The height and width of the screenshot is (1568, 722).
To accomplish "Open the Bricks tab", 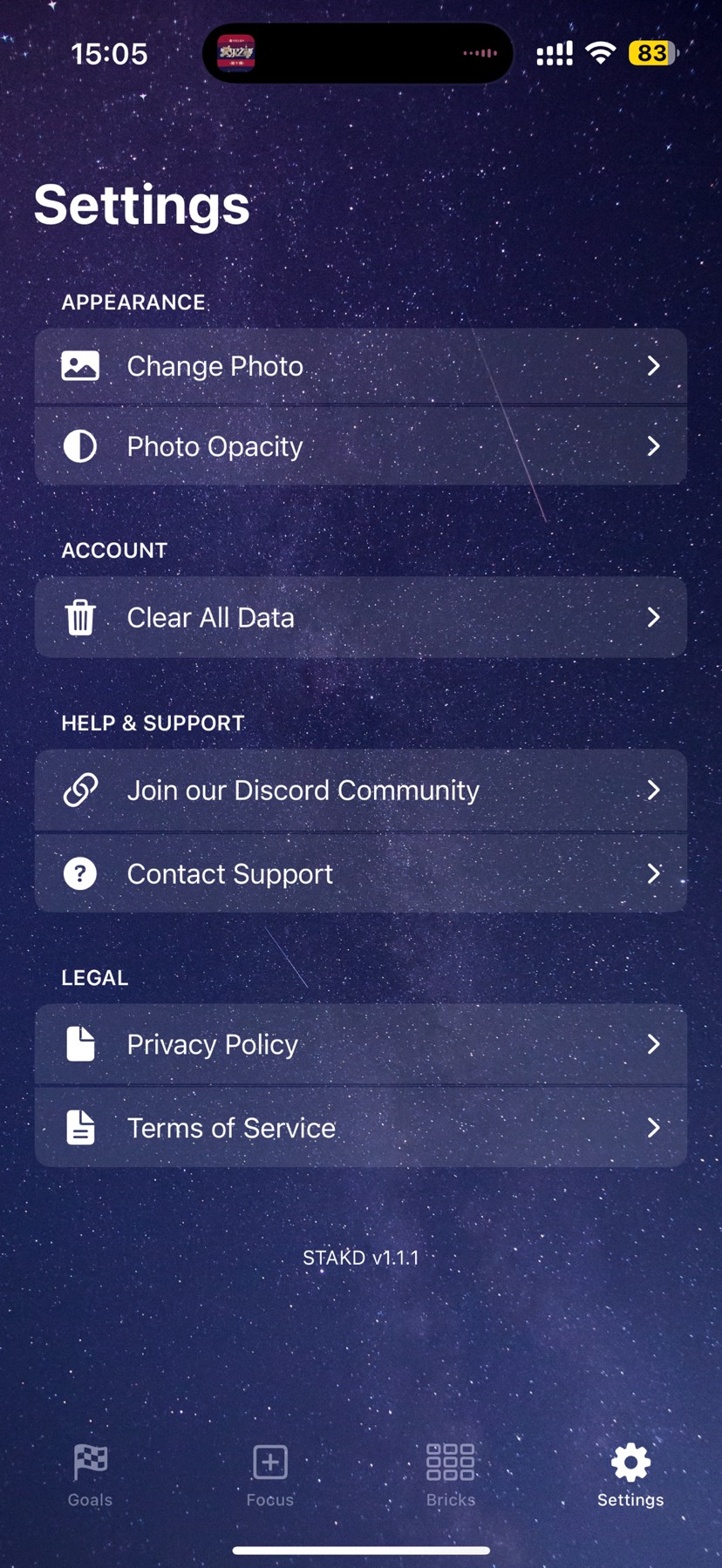I will pyautogui.click(x=451, y=1475).
